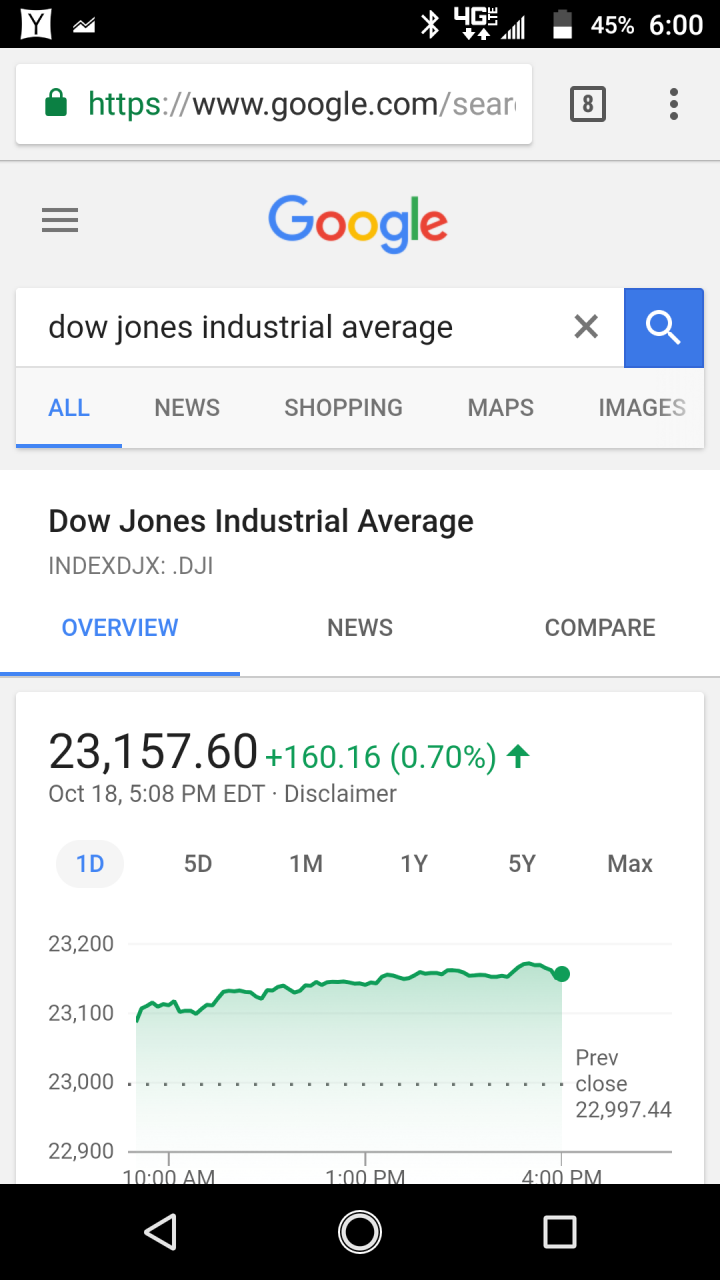Switch to the Maps search tab

[501, 408]
